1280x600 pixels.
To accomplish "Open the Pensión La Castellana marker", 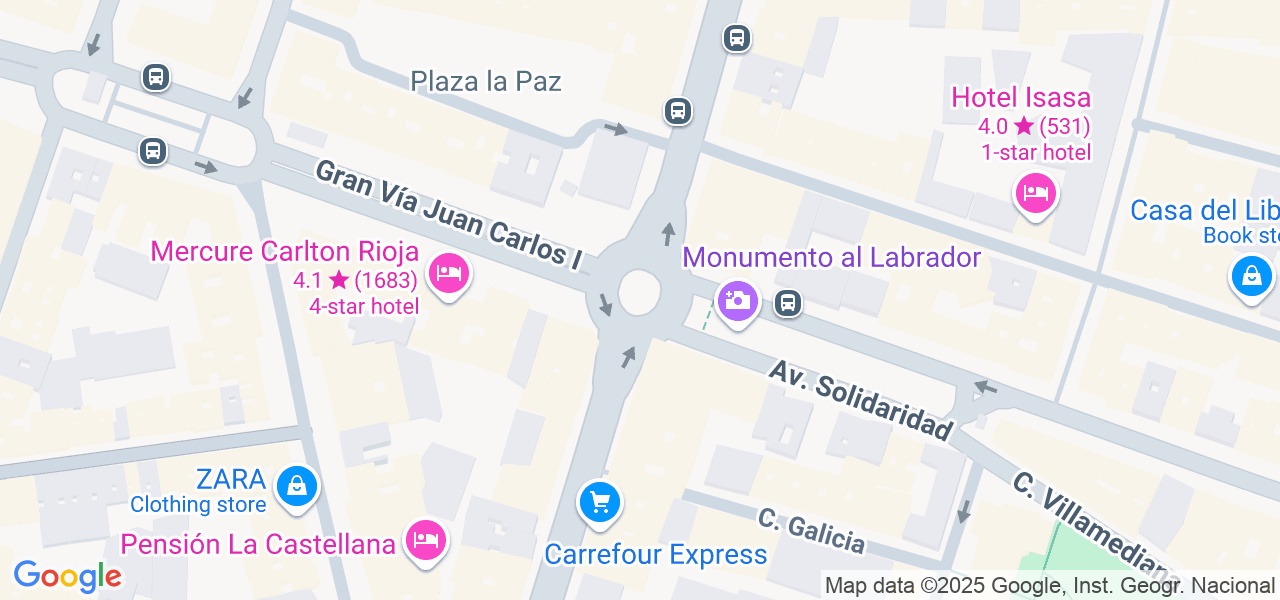I will [x=426, y=541].
